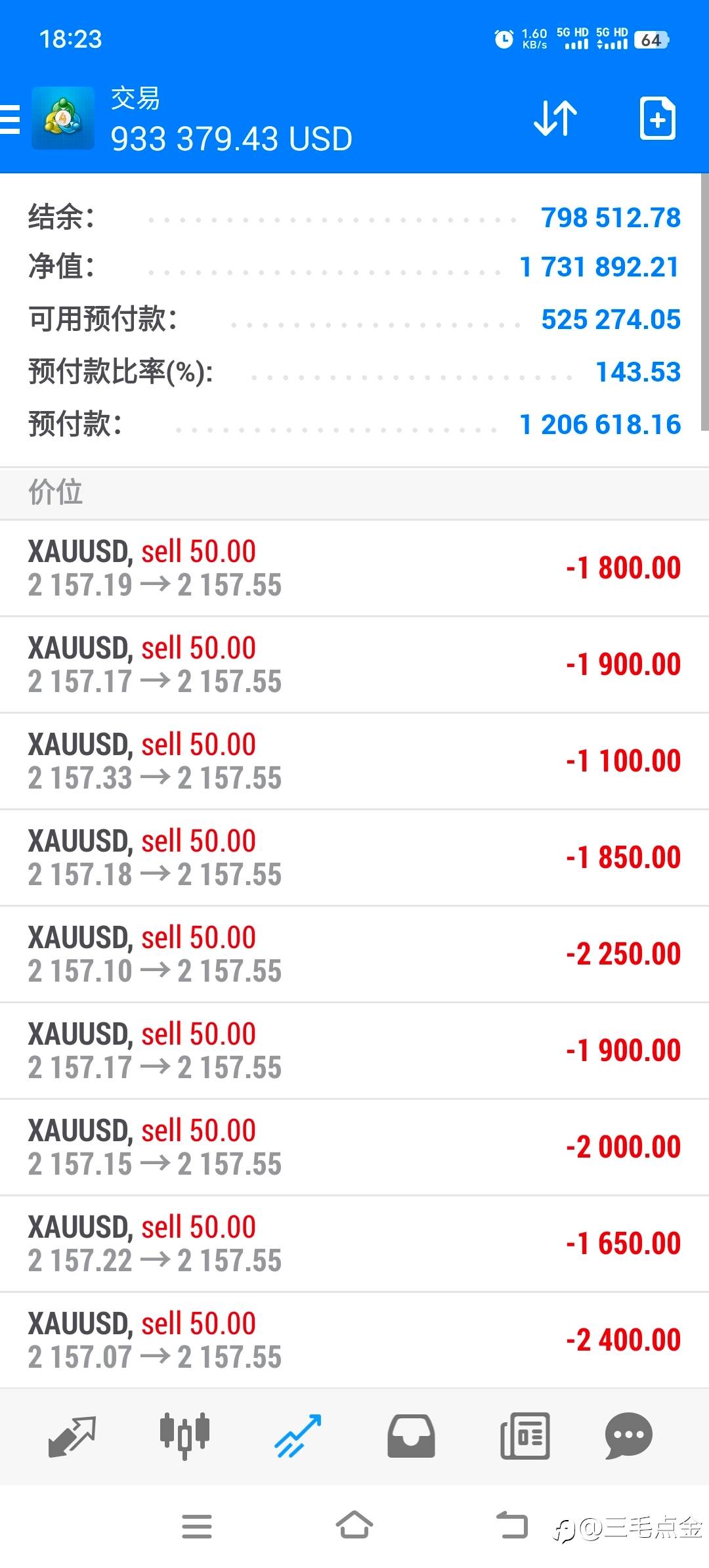
Task: Select the trade tab
Action: (x=297, y=1436)
